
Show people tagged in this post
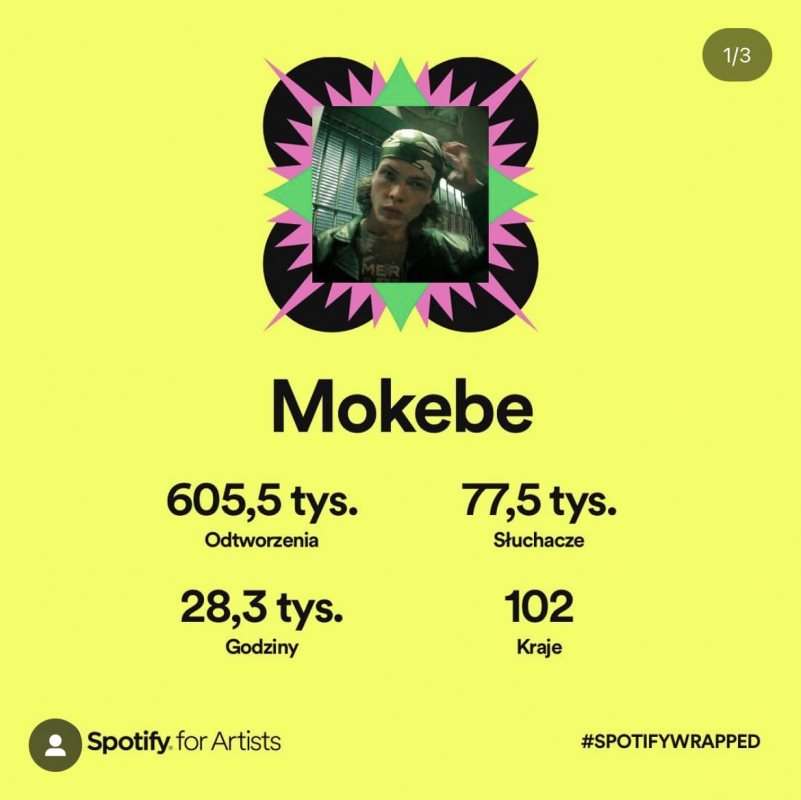(x=55, y=745)
